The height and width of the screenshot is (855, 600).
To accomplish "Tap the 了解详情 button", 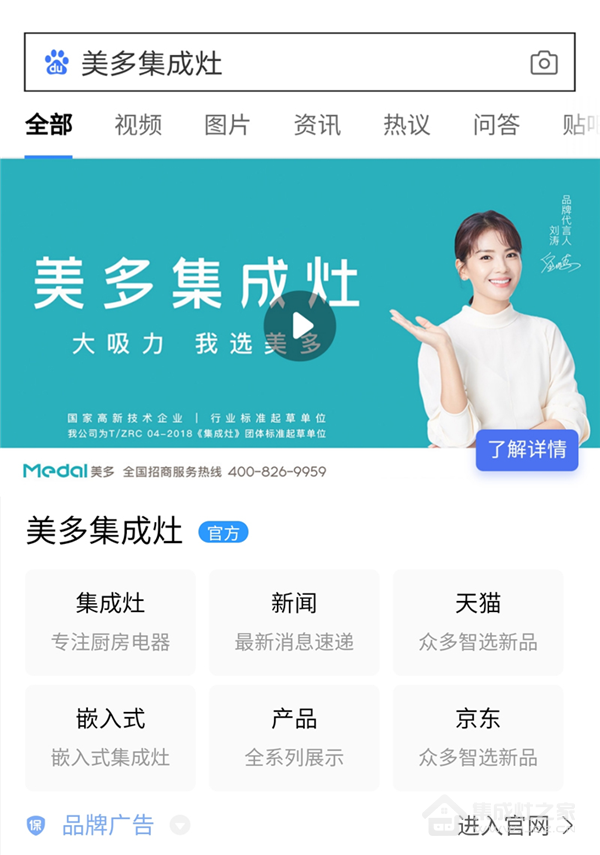I will coord(527,449).
